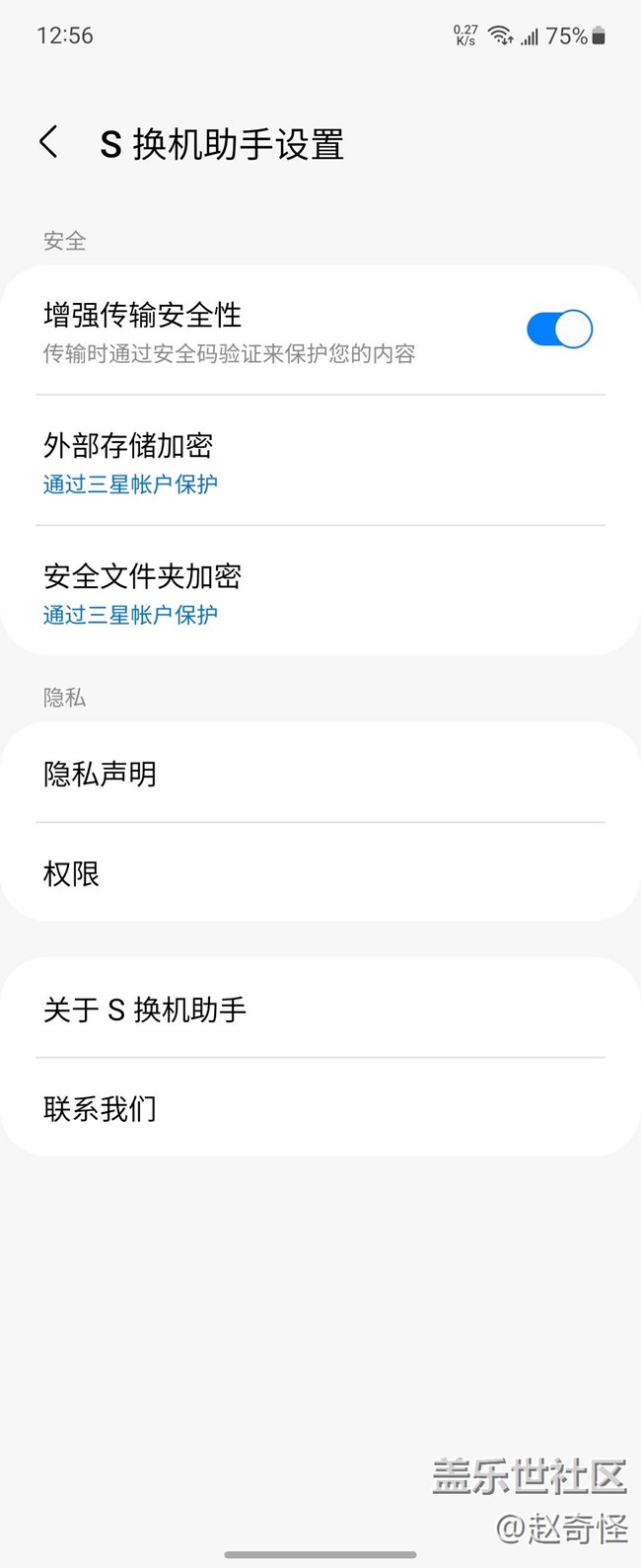Open 安全文件夹加密 settings
Viewport: 641px width, 1568px height.
coord(320,592)
